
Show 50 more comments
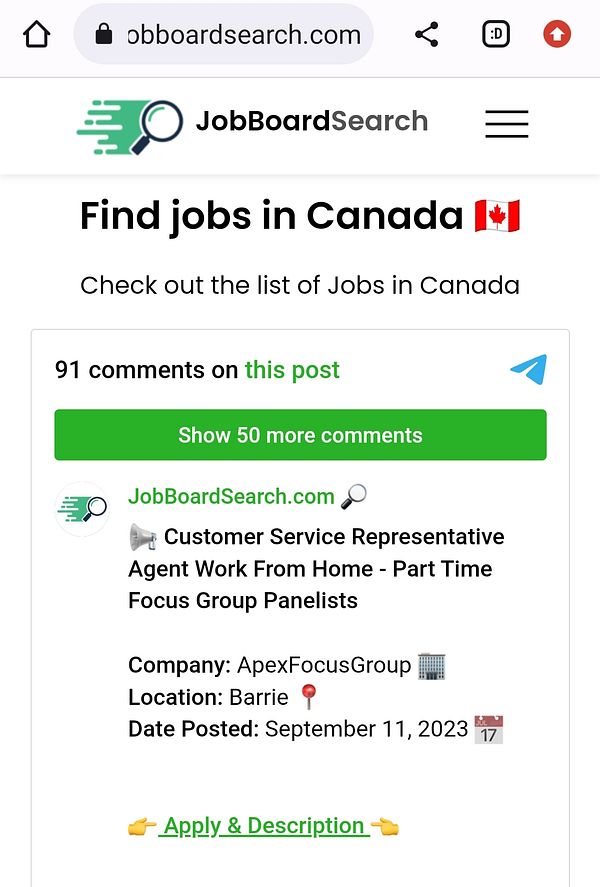300,435
